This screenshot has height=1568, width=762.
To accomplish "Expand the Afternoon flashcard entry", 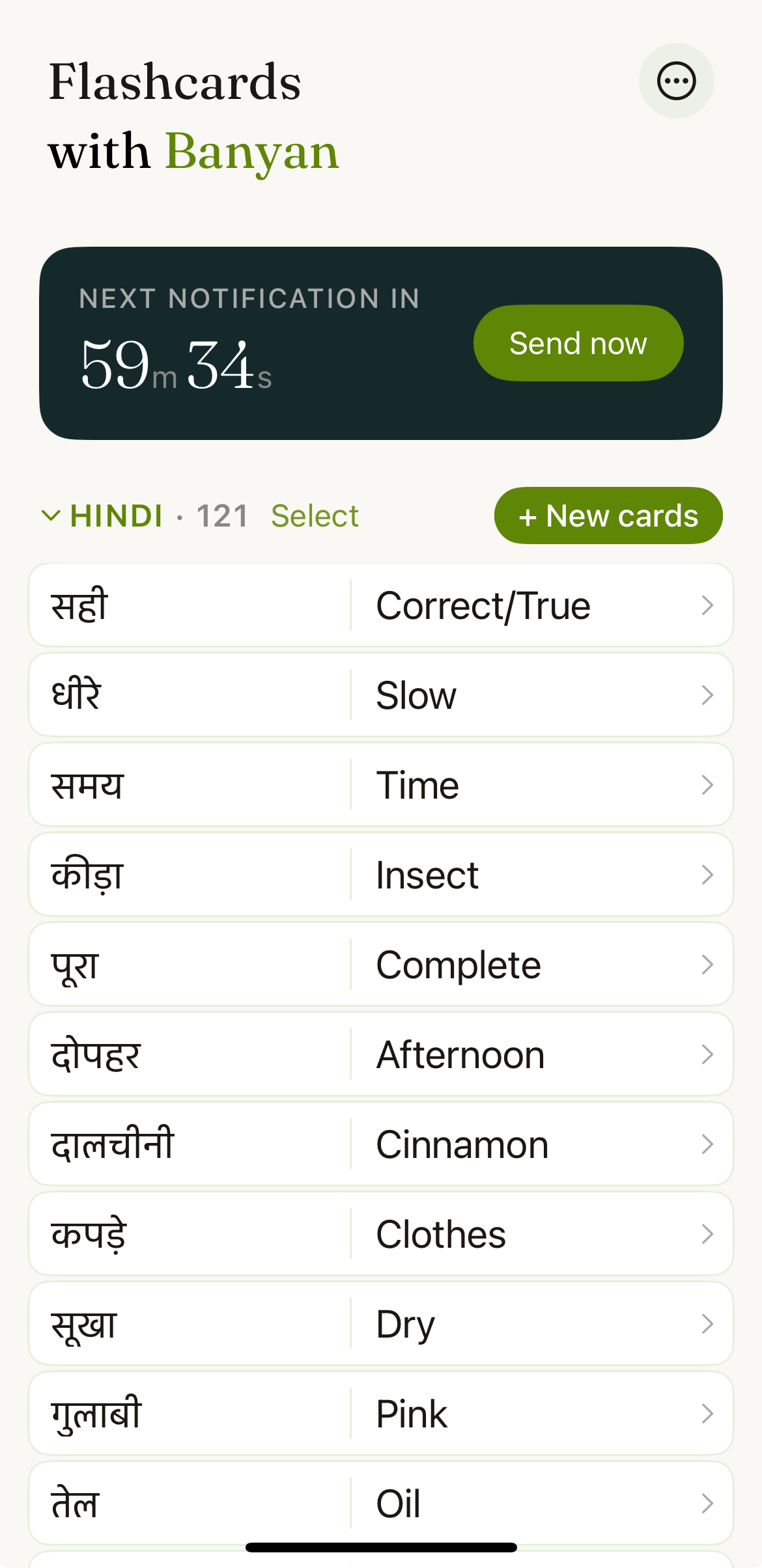I will pyautogui.click(x=708, y=1054).
